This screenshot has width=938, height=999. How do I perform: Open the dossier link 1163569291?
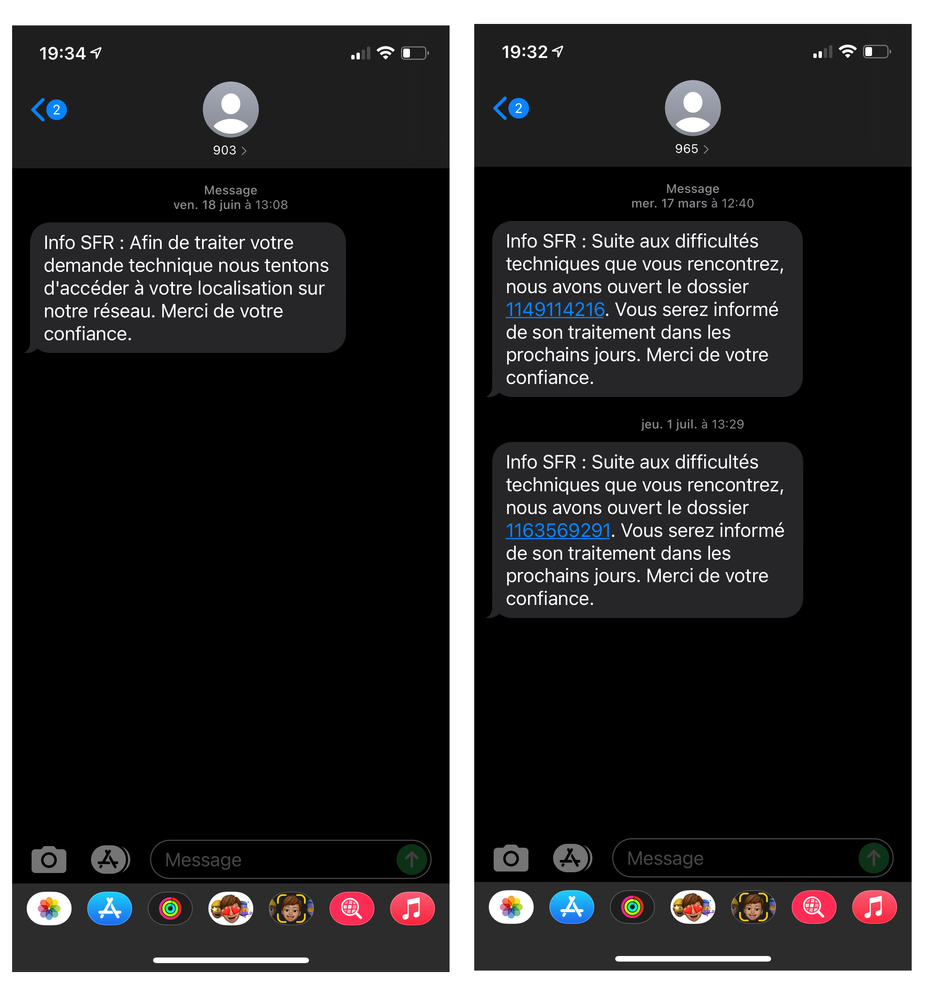557,531
